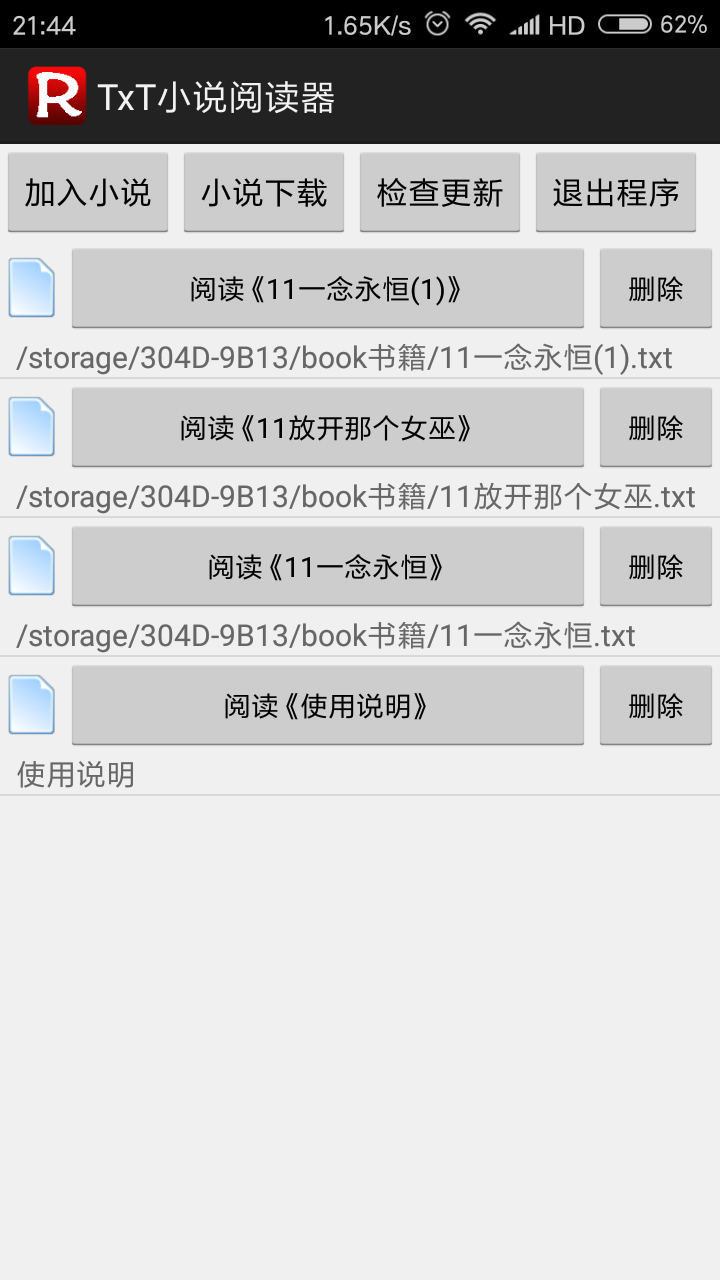Open 阅读《使用说明》 instructions
This screenshot has width=720, height=1280.
(x=327, y=705)
